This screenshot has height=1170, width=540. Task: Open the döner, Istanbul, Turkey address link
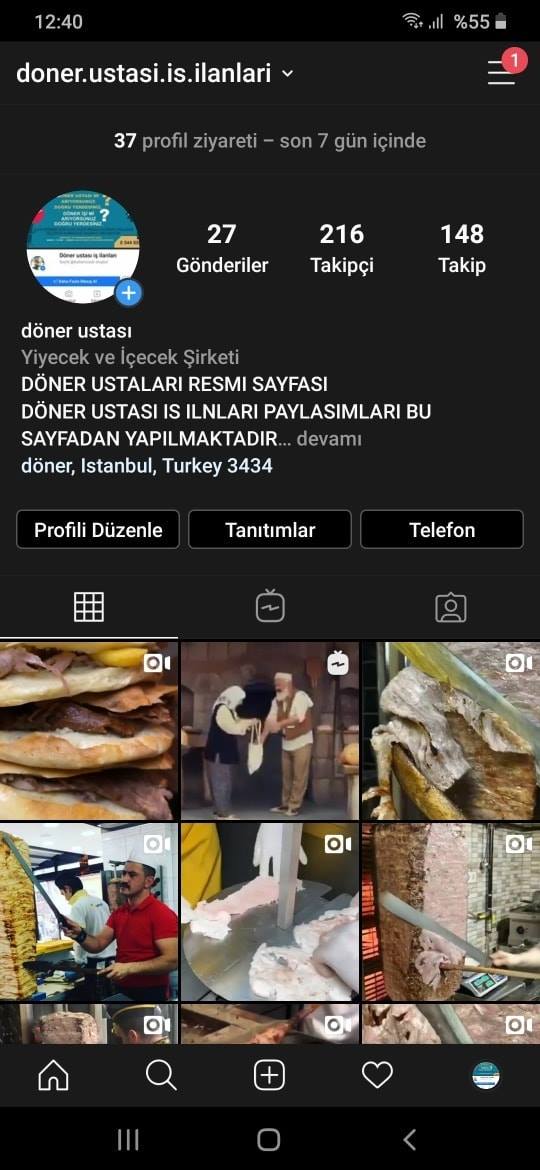pyautogui.click(x=146, y=466)
